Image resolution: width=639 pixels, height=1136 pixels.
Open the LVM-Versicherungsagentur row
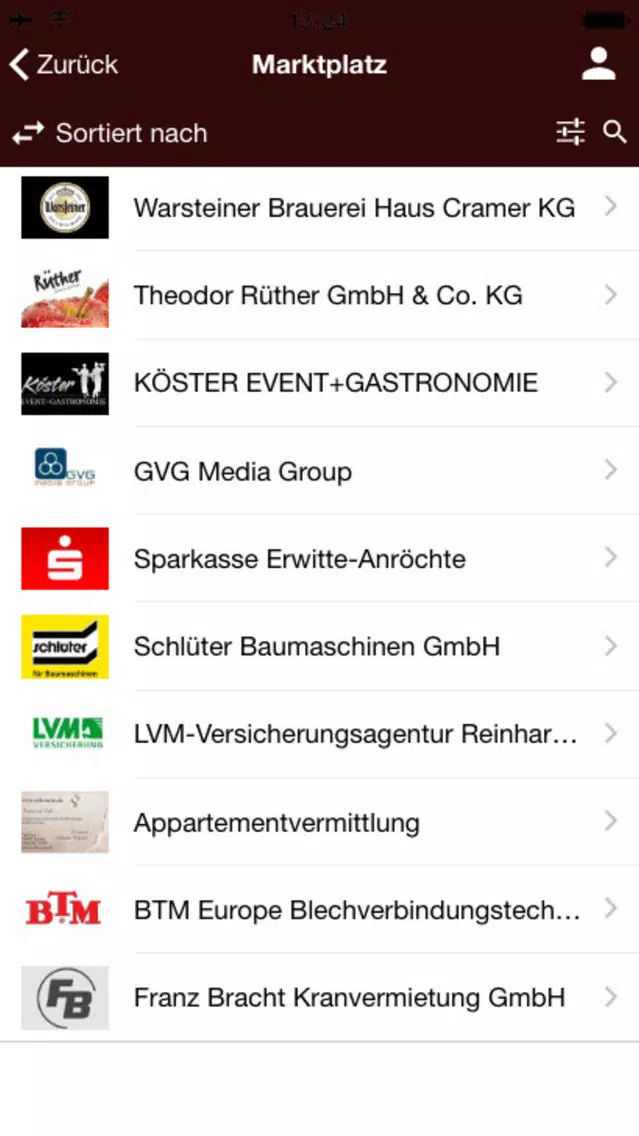pos(320,735)
